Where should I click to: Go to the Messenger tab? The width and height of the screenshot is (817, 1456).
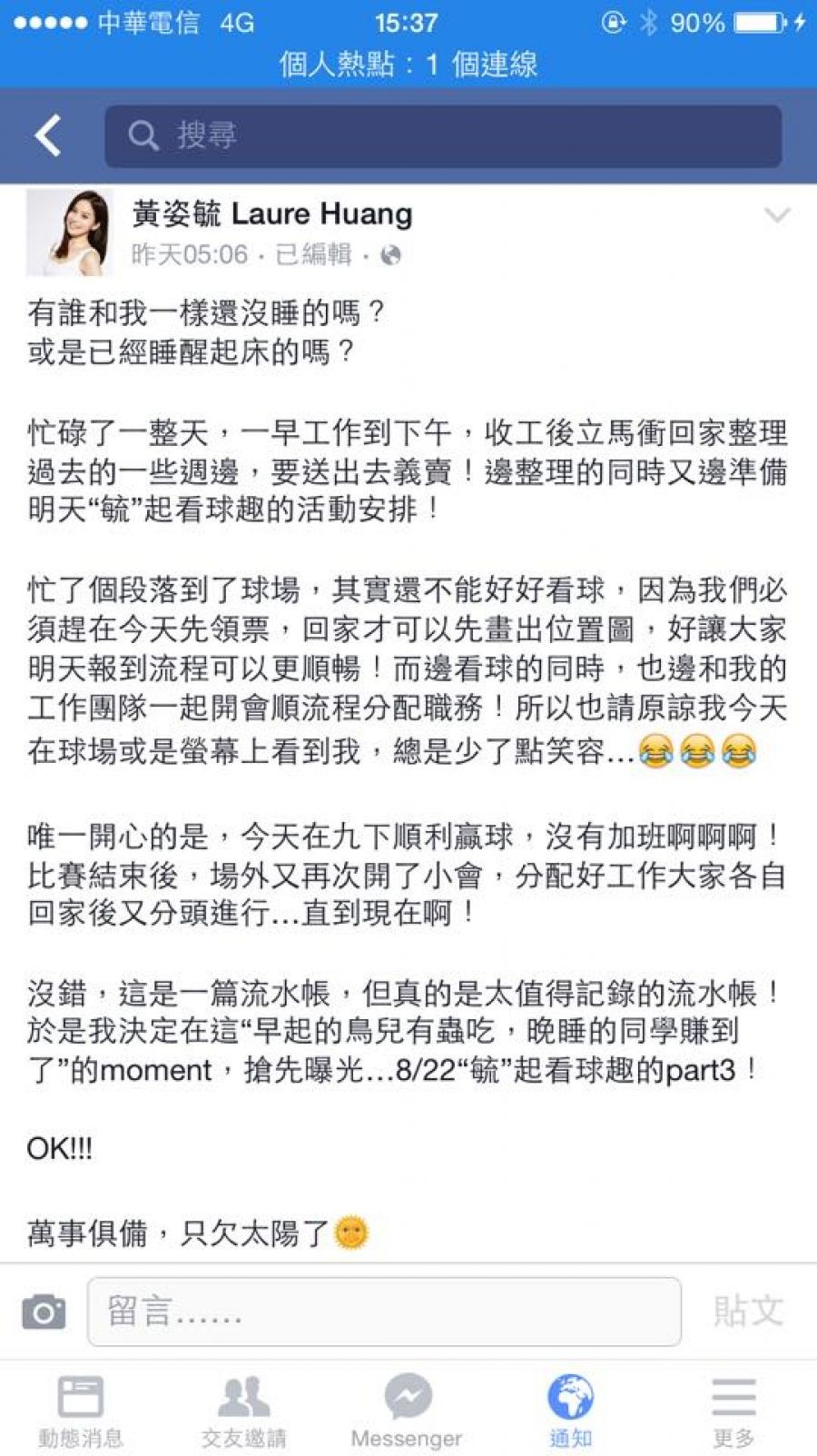(407, 1410)
